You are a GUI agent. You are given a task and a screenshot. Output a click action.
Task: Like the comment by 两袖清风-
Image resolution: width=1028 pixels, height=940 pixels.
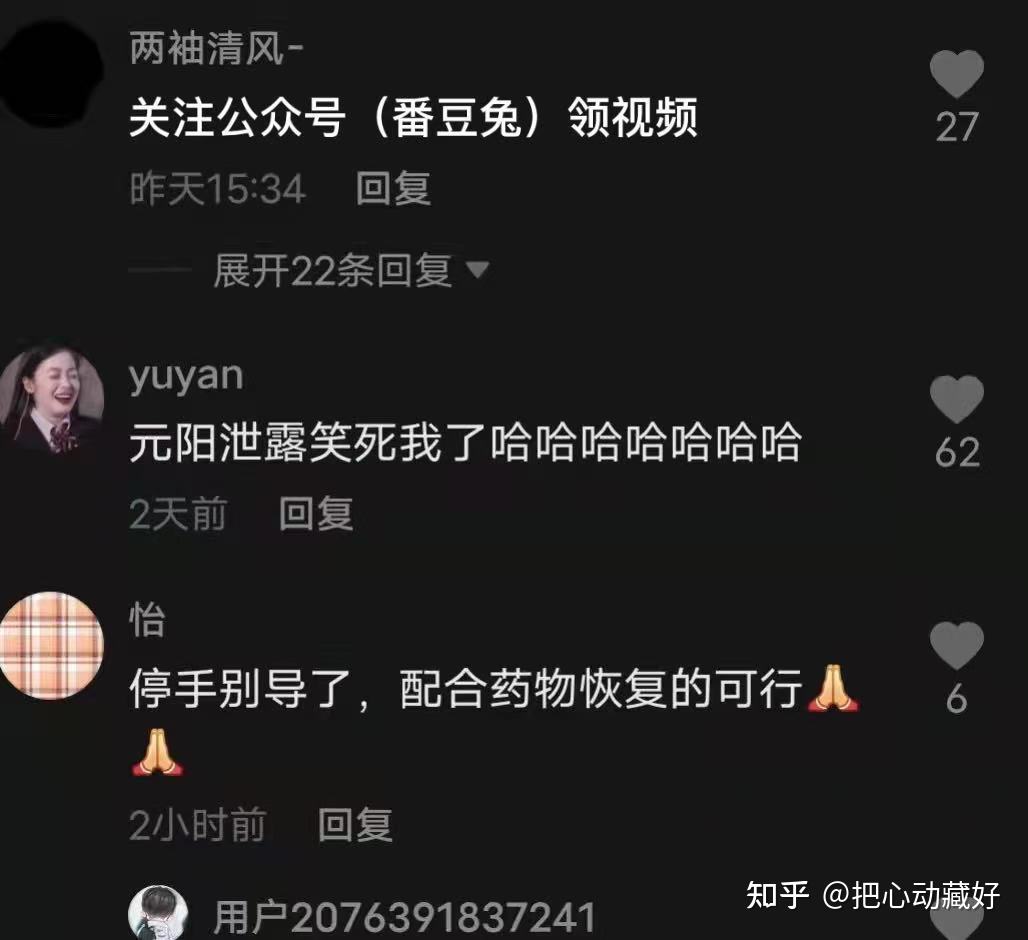(956, 76)
